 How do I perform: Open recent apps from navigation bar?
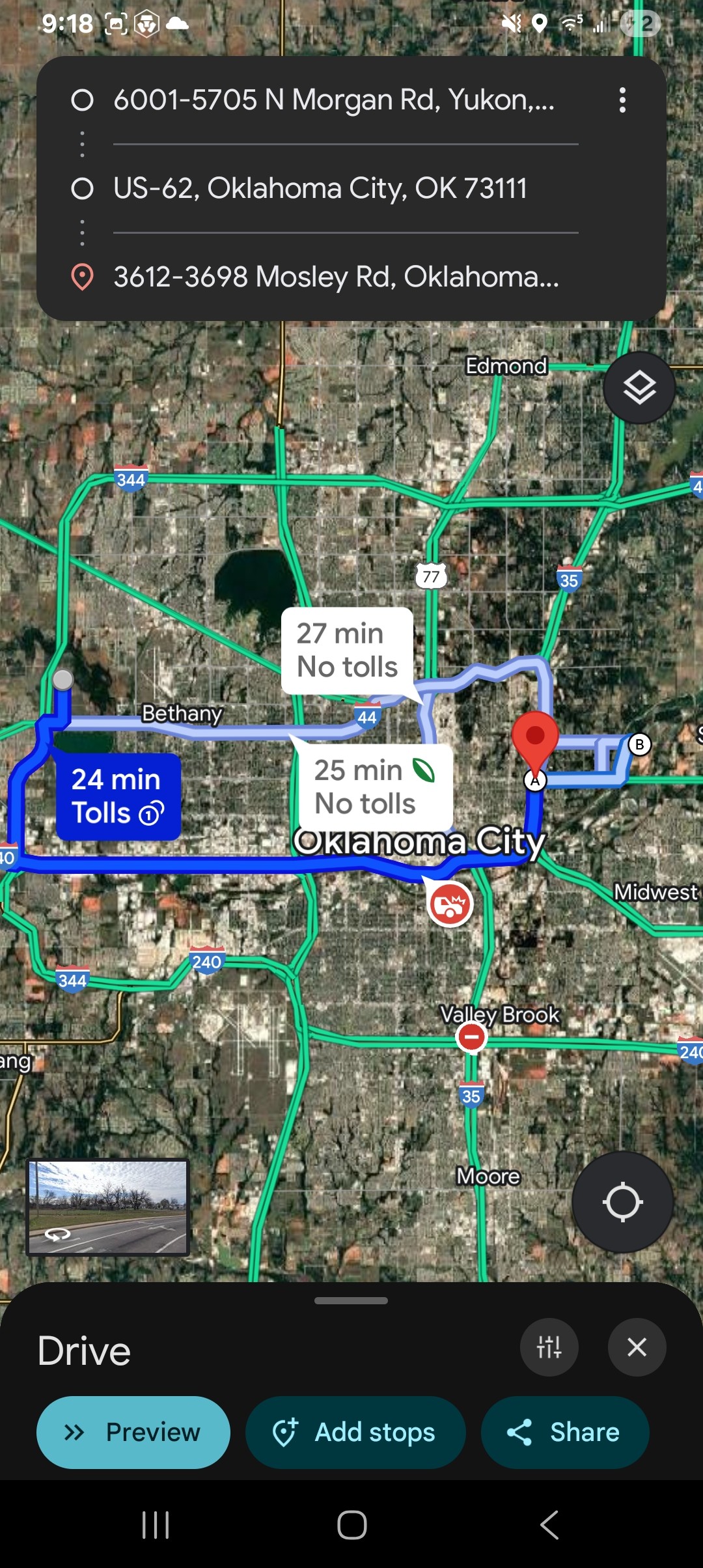pos(156,1525)
